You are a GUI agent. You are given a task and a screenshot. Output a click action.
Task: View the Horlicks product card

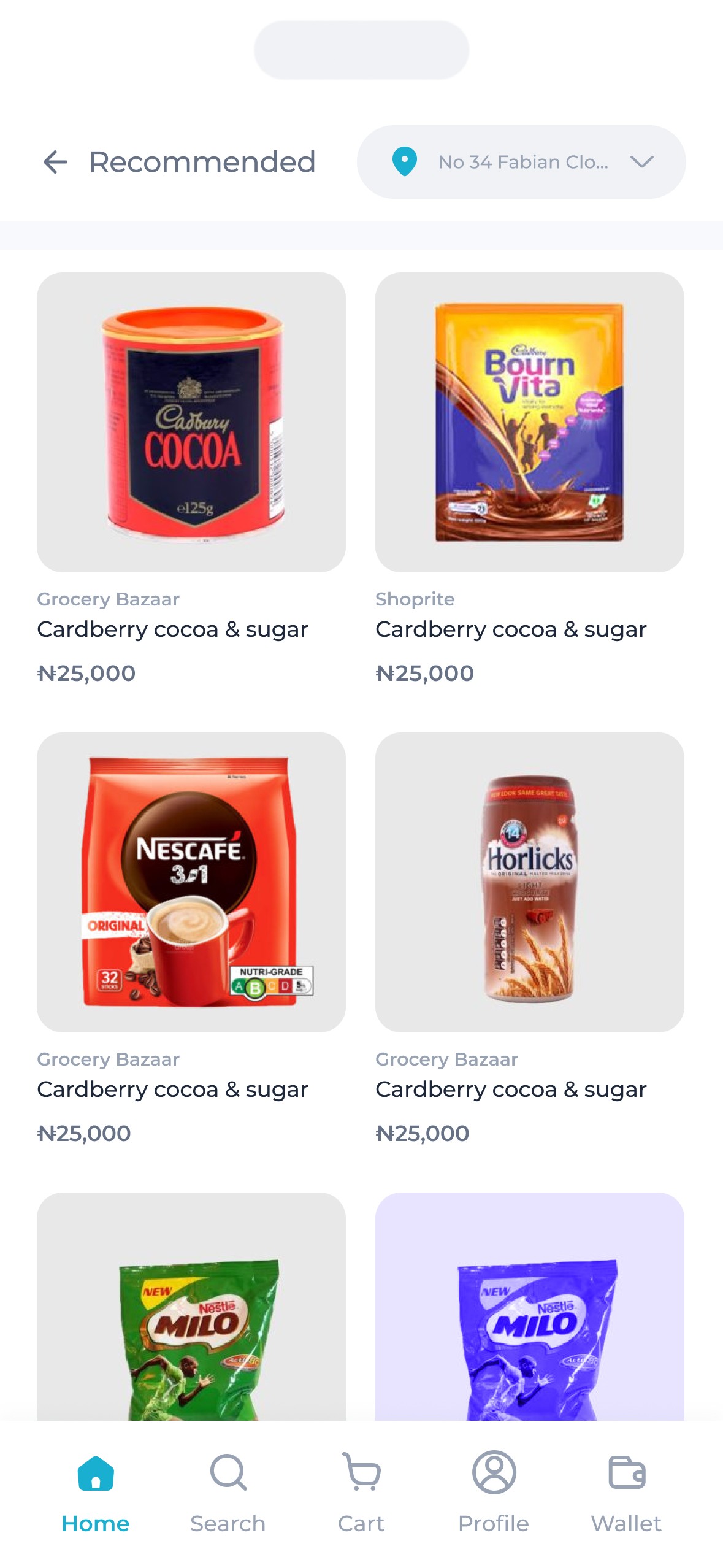pos(529,882)
